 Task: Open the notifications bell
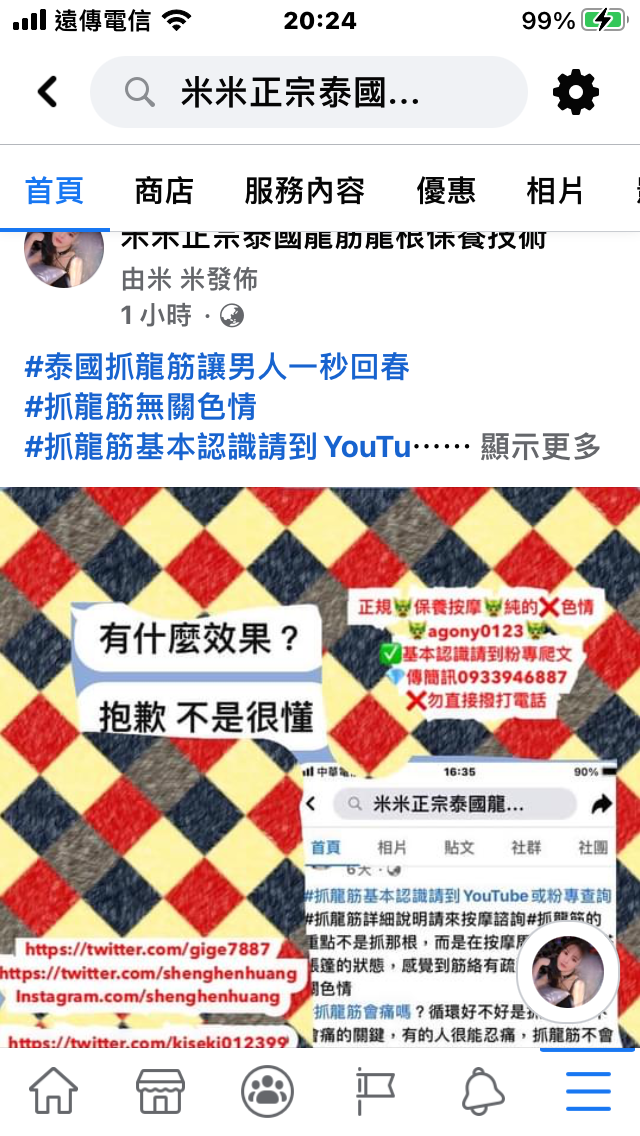pyautogui.click(x=481, y=1091)
